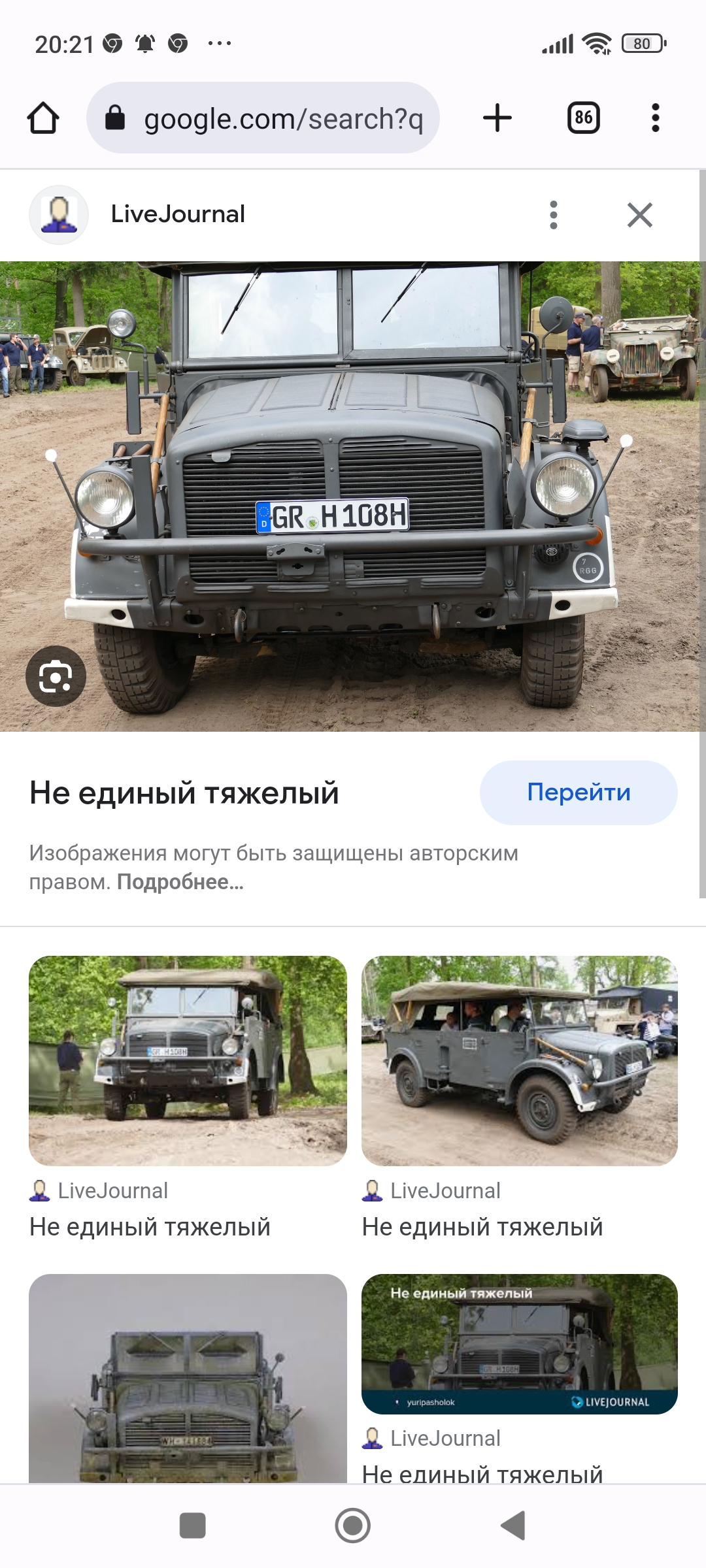Go back using the system back button
Viewport: 706px width, 1568px height.
pos(513,1526)
